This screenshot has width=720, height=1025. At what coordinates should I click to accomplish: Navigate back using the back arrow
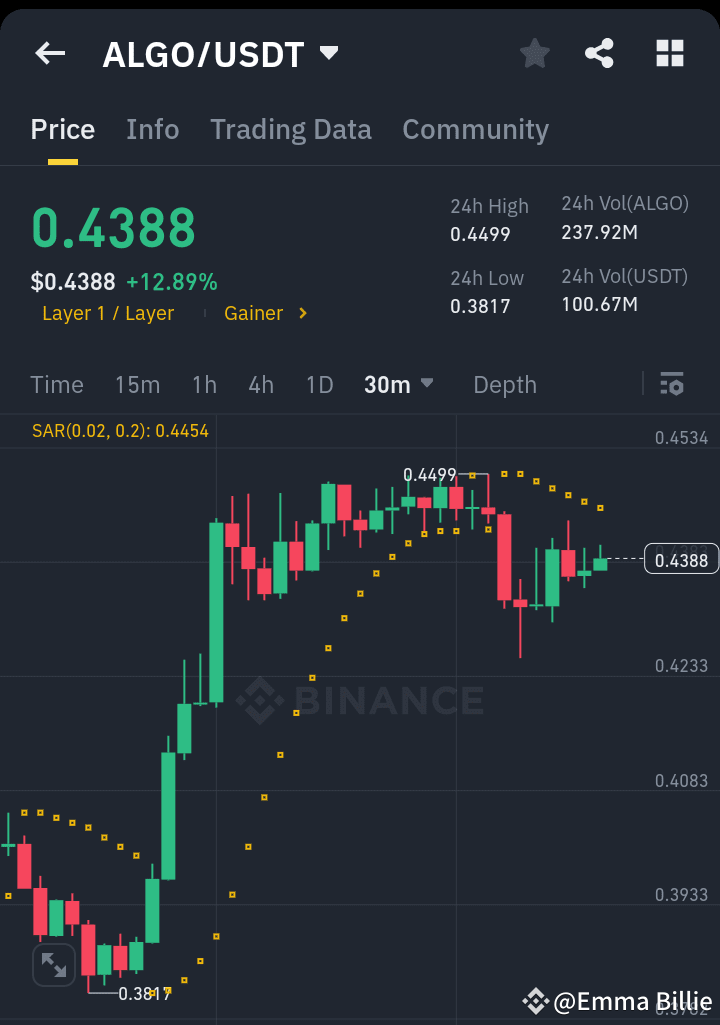(49, 54)
